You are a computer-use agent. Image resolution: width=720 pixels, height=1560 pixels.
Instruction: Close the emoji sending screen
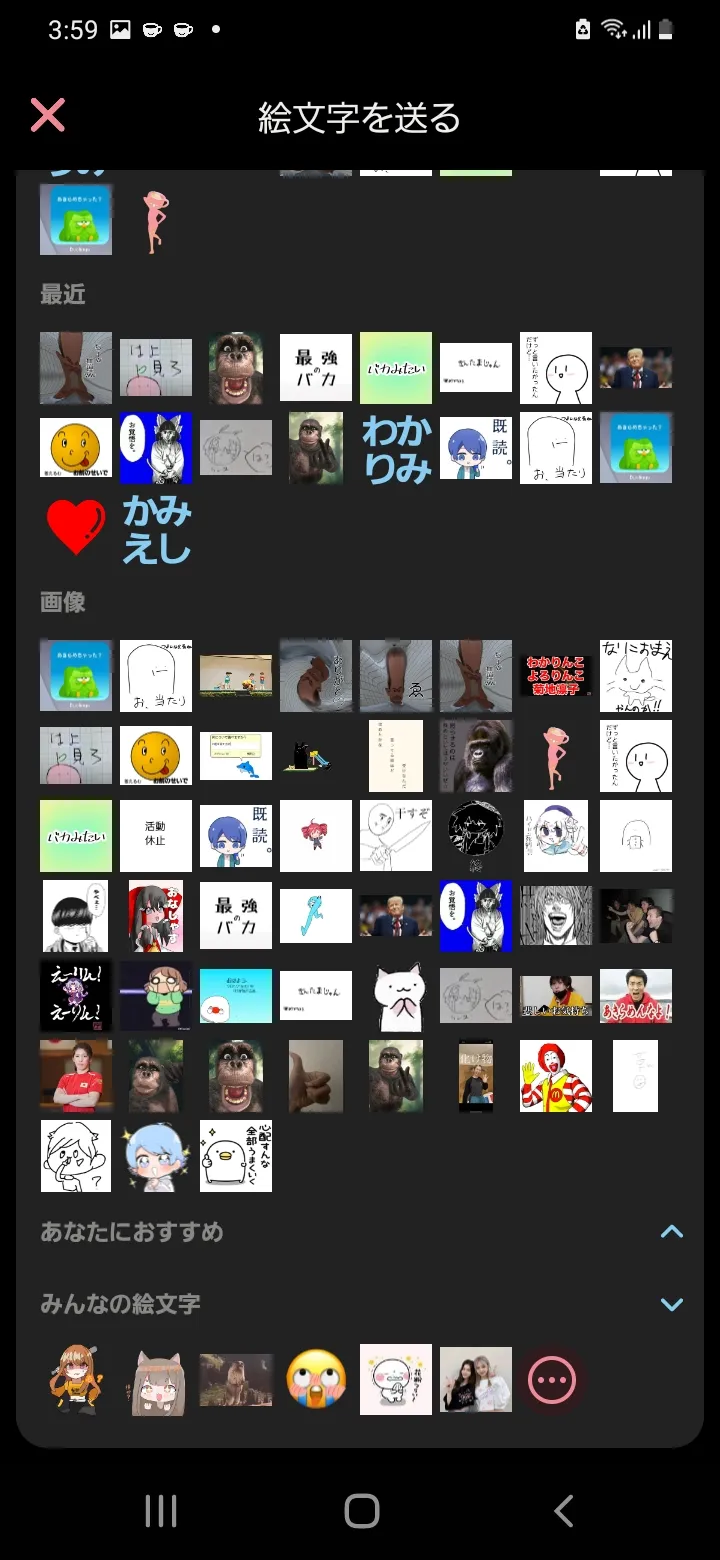pos(47,116)
